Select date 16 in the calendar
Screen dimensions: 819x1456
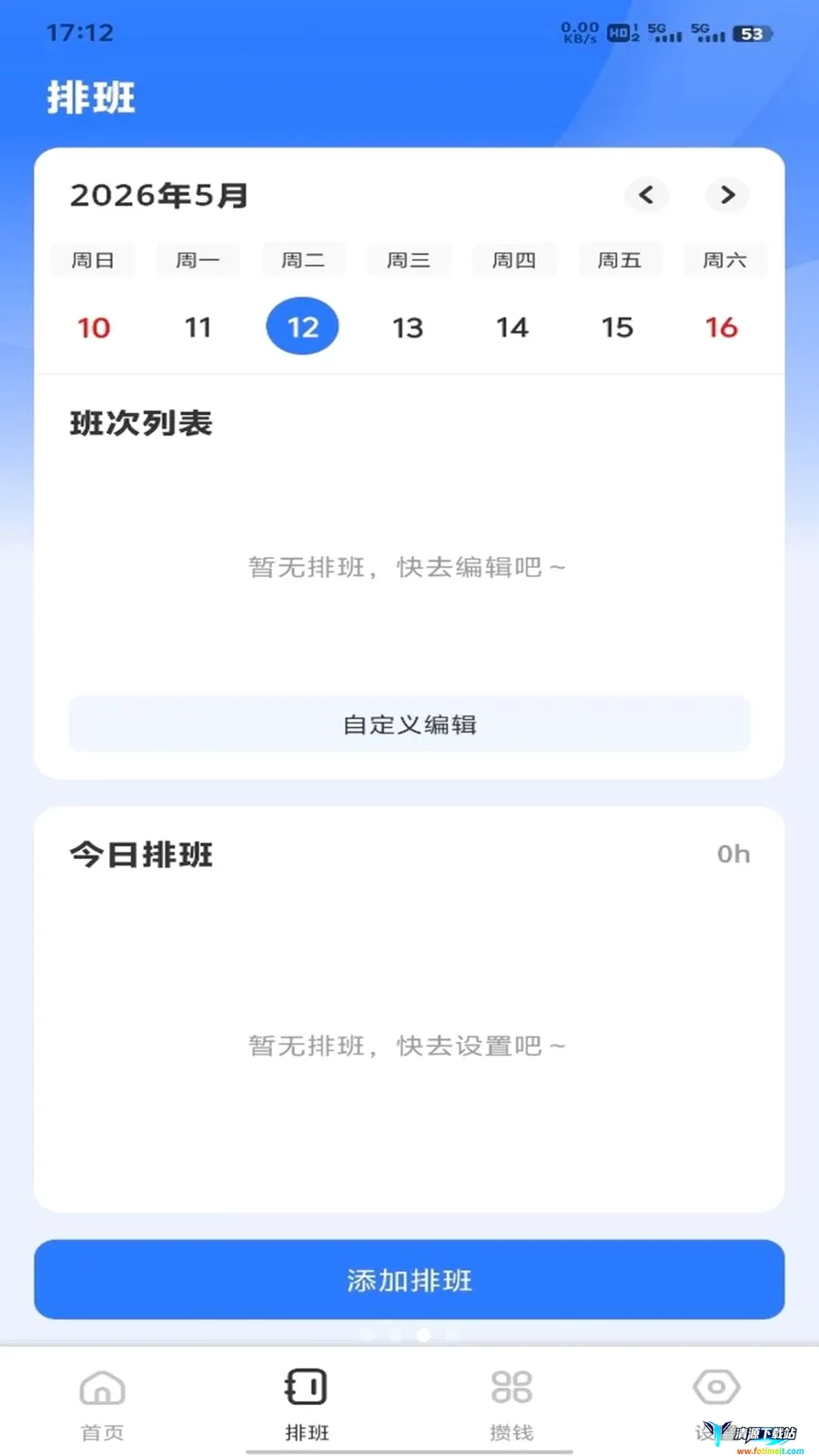(722, 327)
